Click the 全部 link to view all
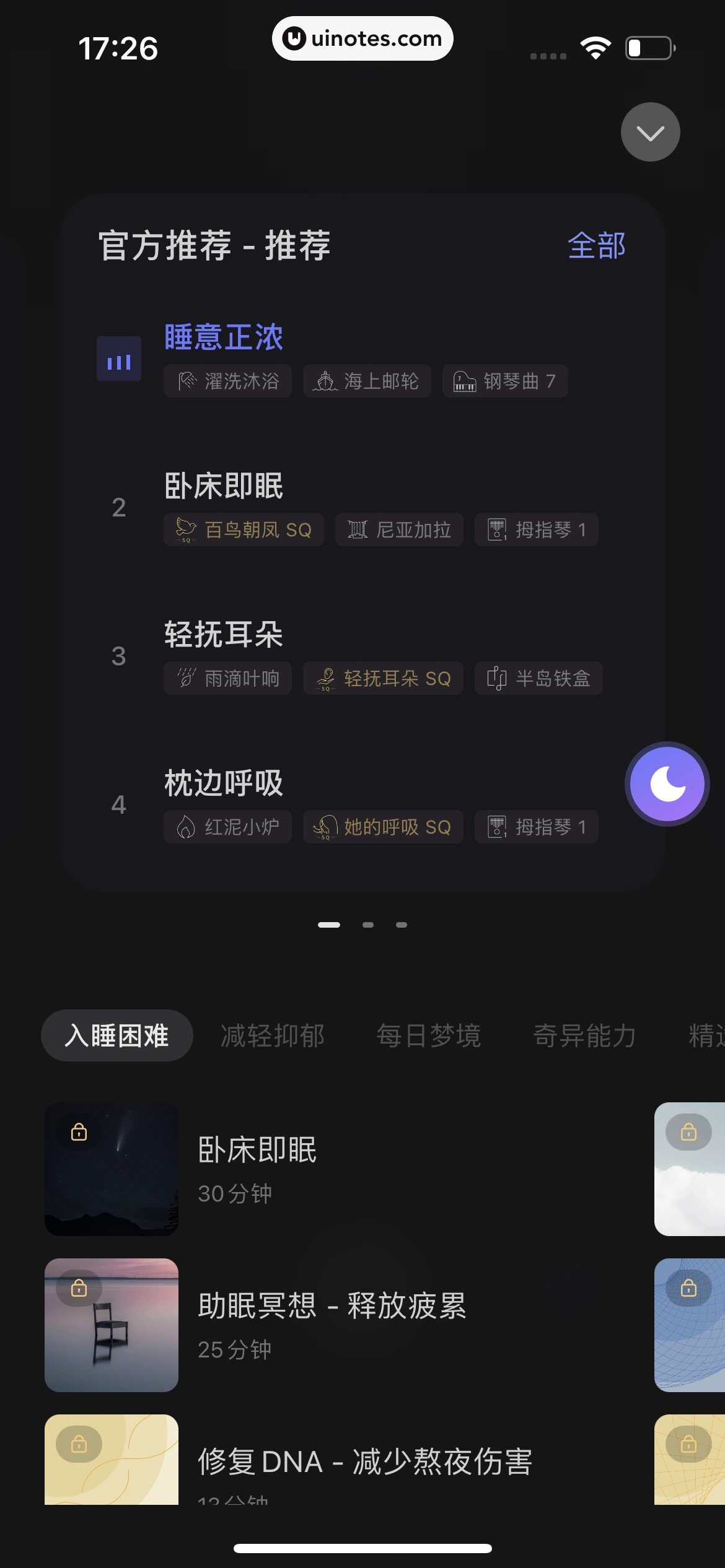This screenshot has width=725, height=1568. [x=596, y=246]
